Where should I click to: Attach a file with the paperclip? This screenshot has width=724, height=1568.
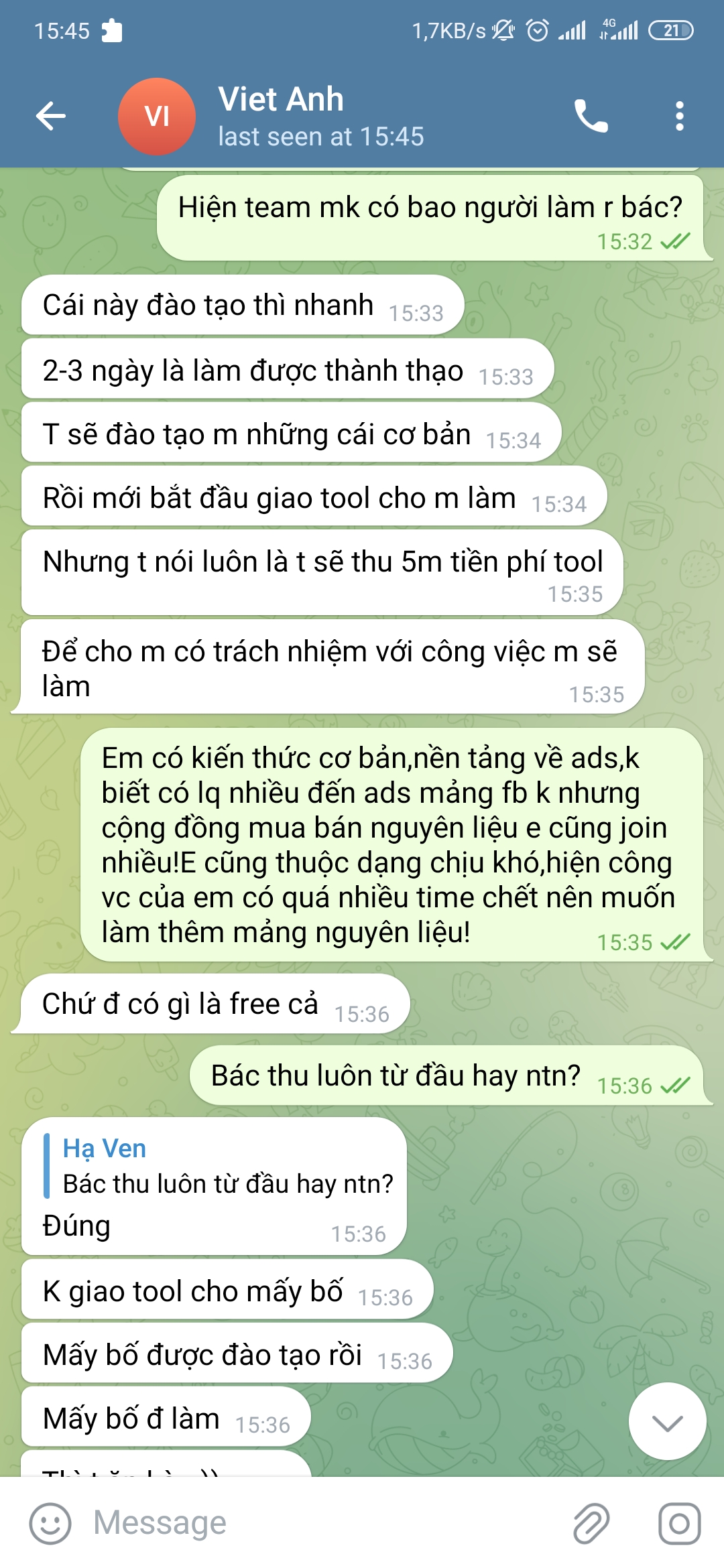pos(591,1523)
